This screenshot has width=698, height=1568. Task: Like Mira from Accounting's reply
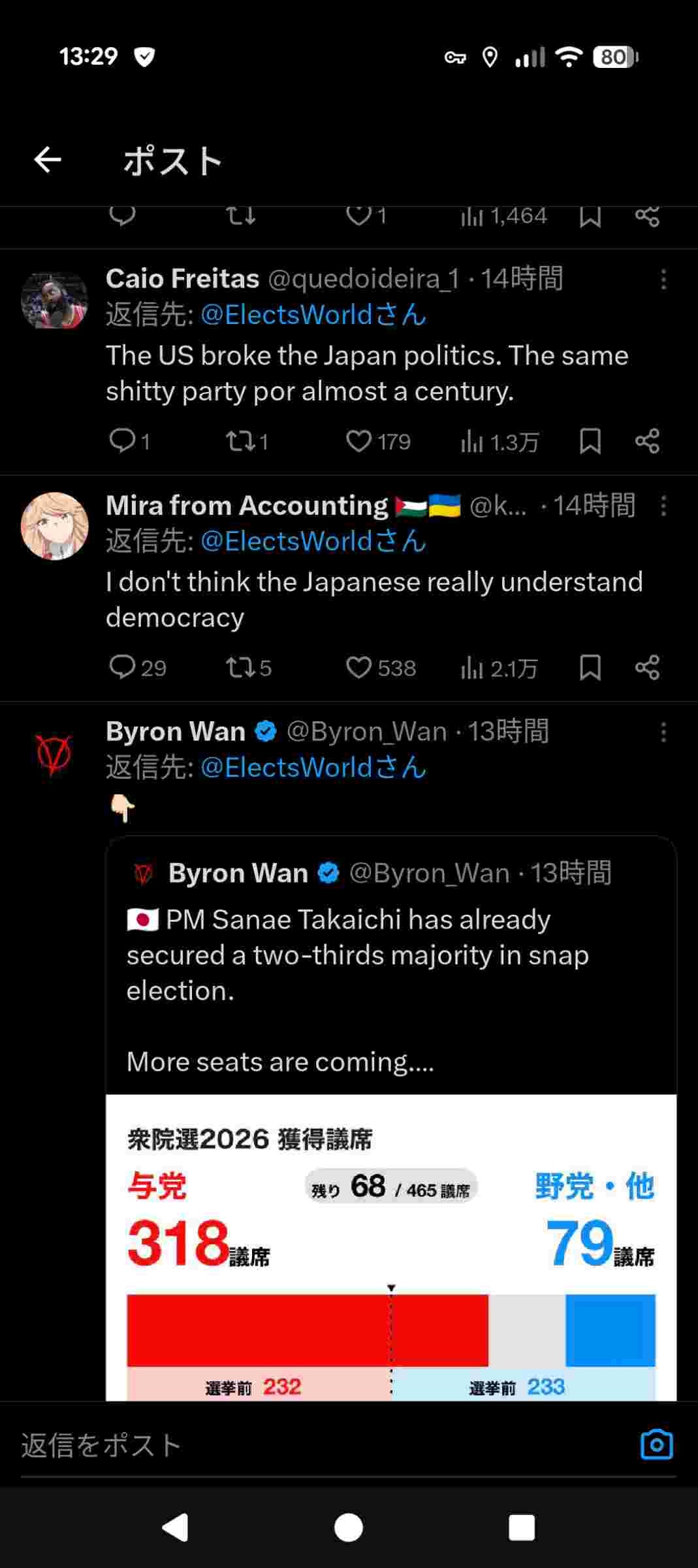[359, 668]
